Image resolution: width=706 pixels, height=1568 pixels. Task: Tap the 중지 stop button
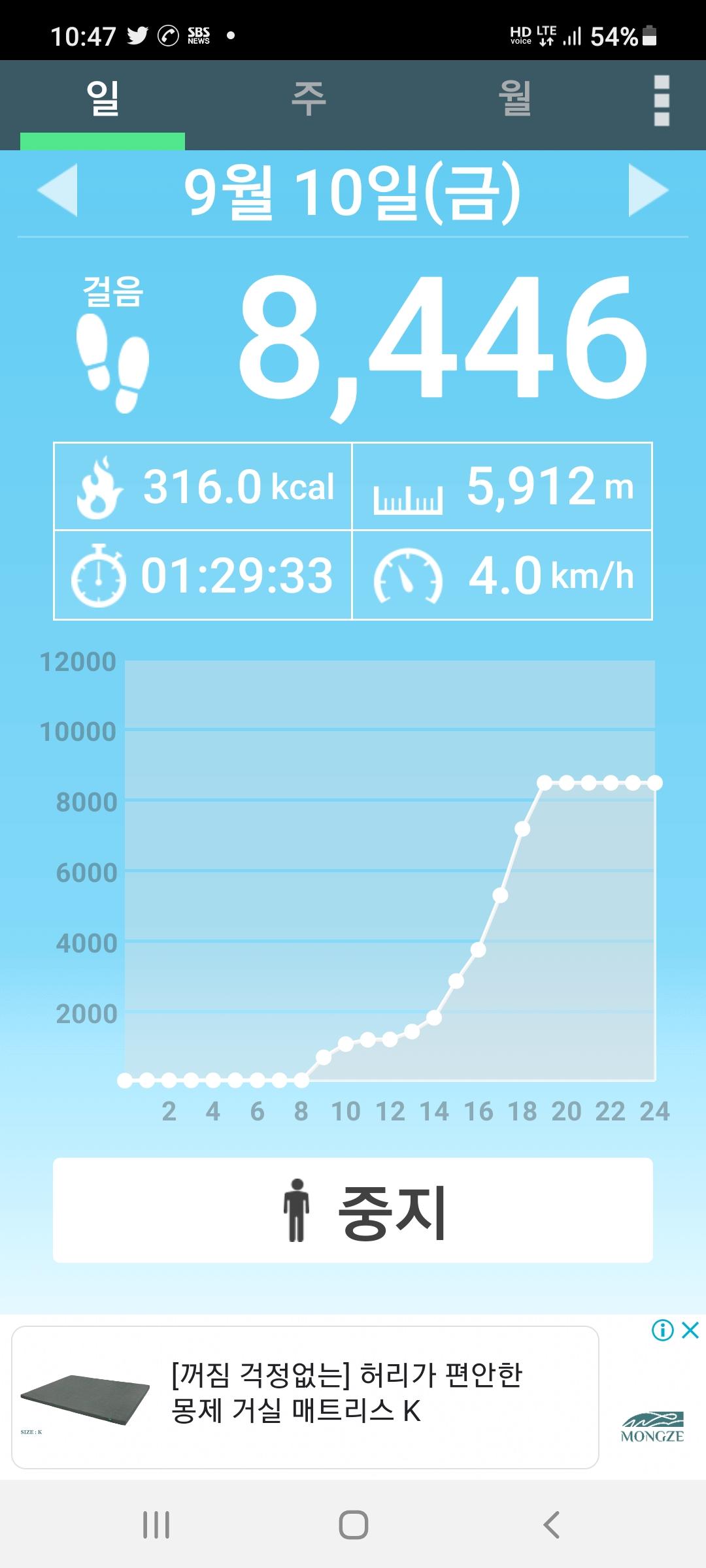(353, 1210)
